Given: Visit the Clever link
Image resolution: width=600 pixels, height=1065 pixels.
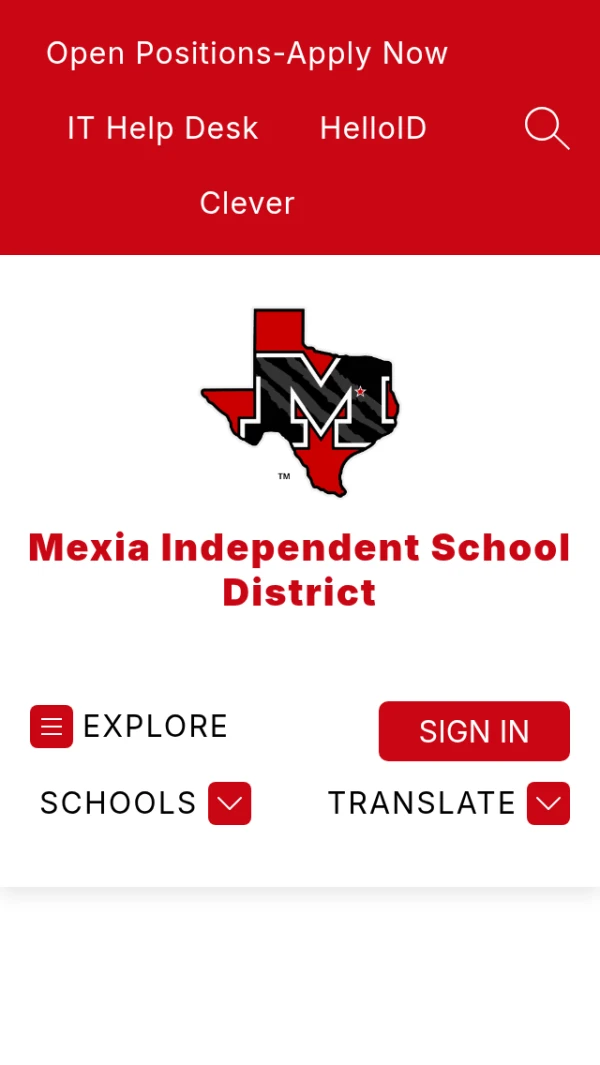Looking at the screenshot, I should (247, 203).
